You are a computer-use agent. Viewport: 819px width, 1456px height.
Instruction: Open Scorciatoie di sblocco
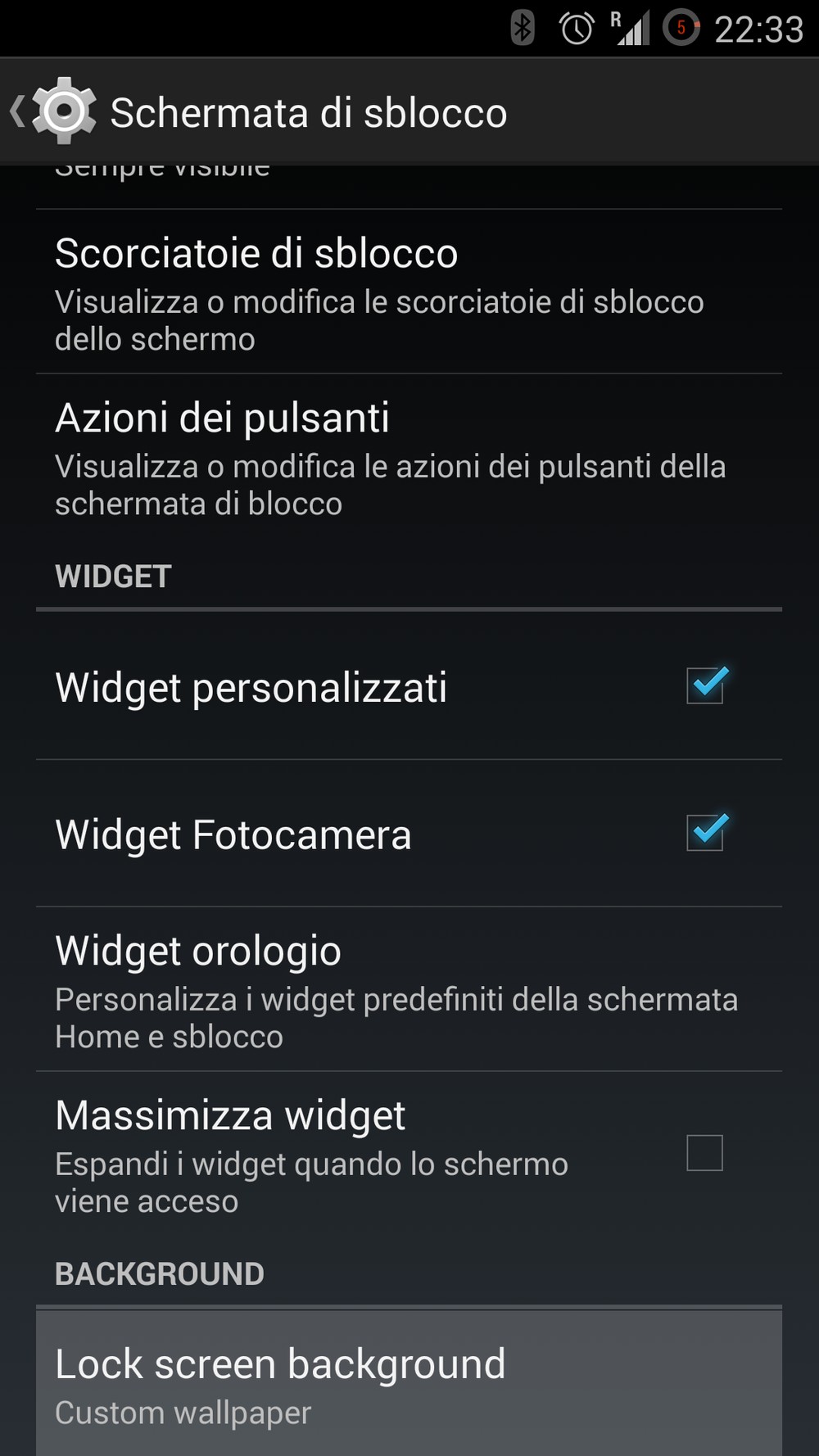pos(409,292)
